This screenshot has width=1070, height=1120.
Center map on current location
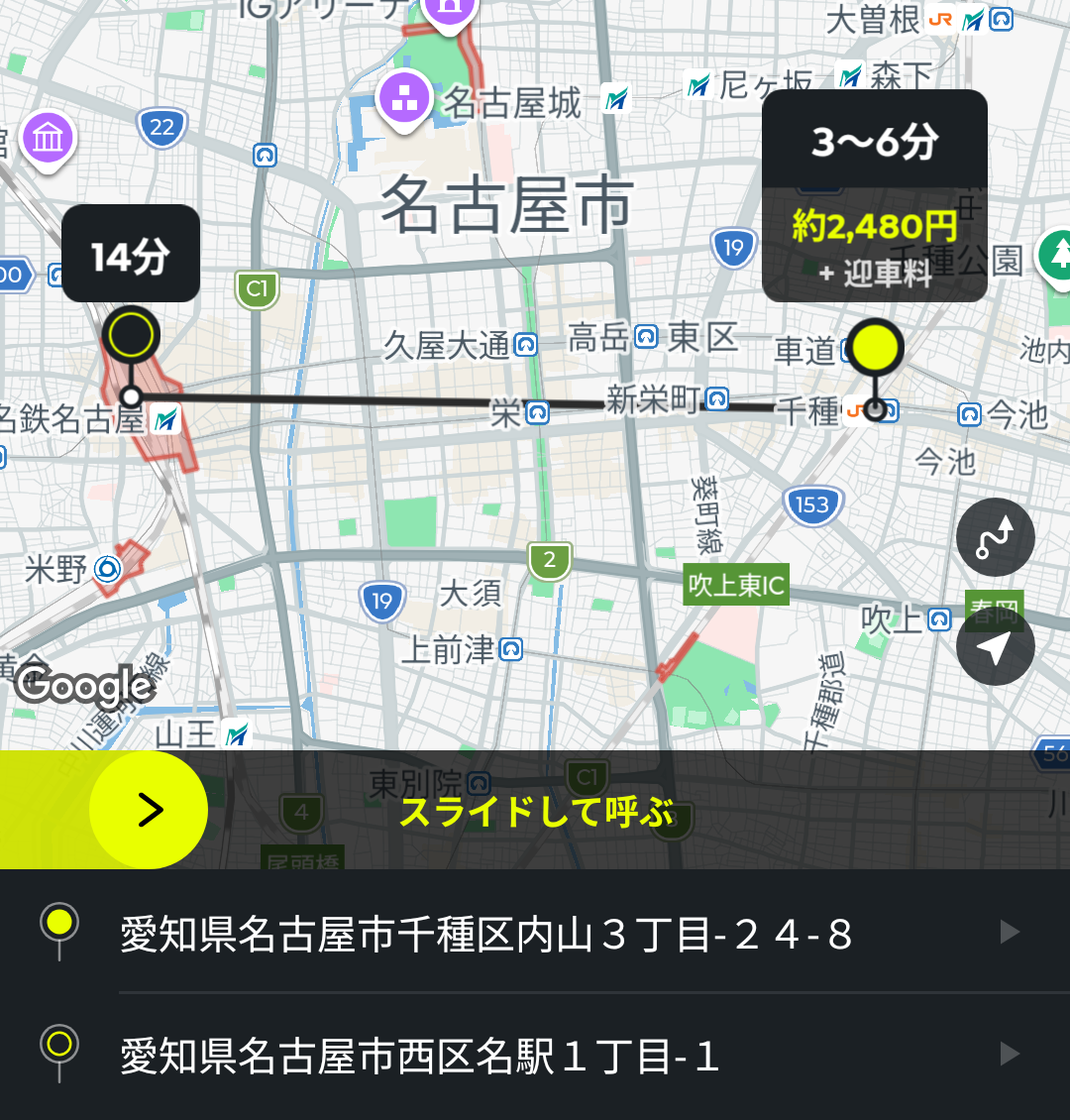tap(995, 647)
